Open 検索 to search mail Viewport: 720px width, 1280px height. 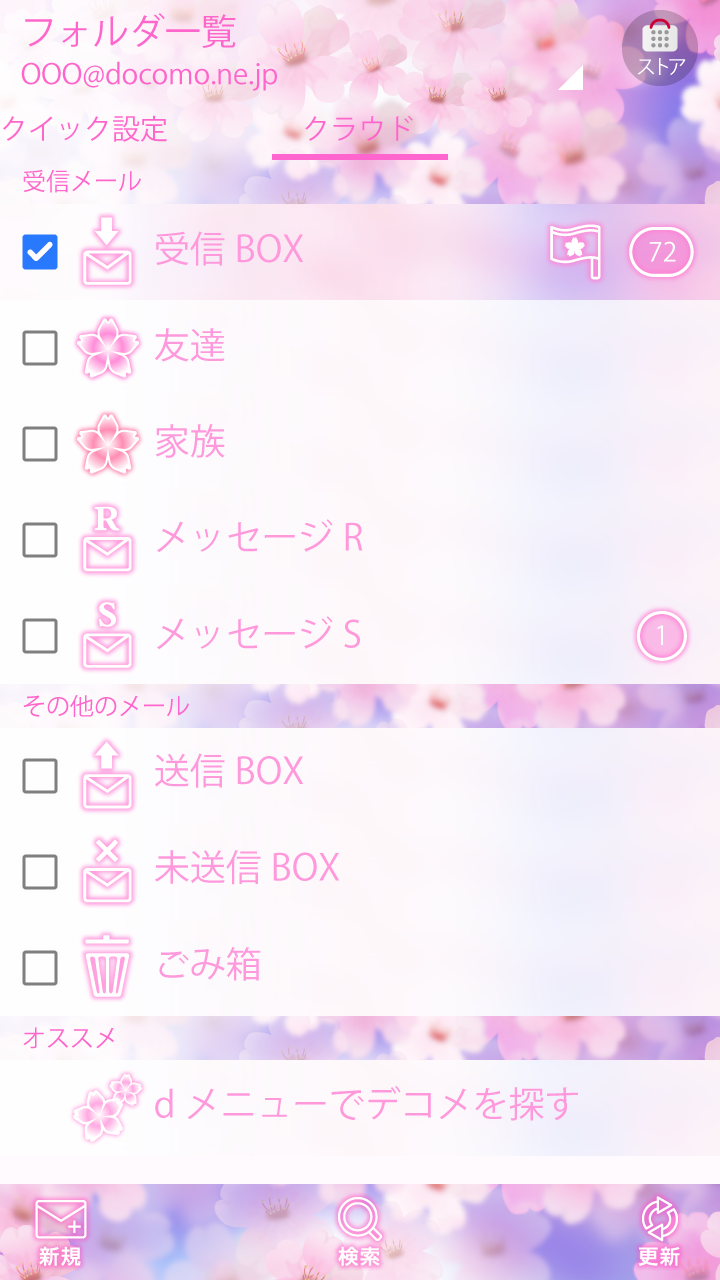pyautogui.click(x=359, y=1232)
